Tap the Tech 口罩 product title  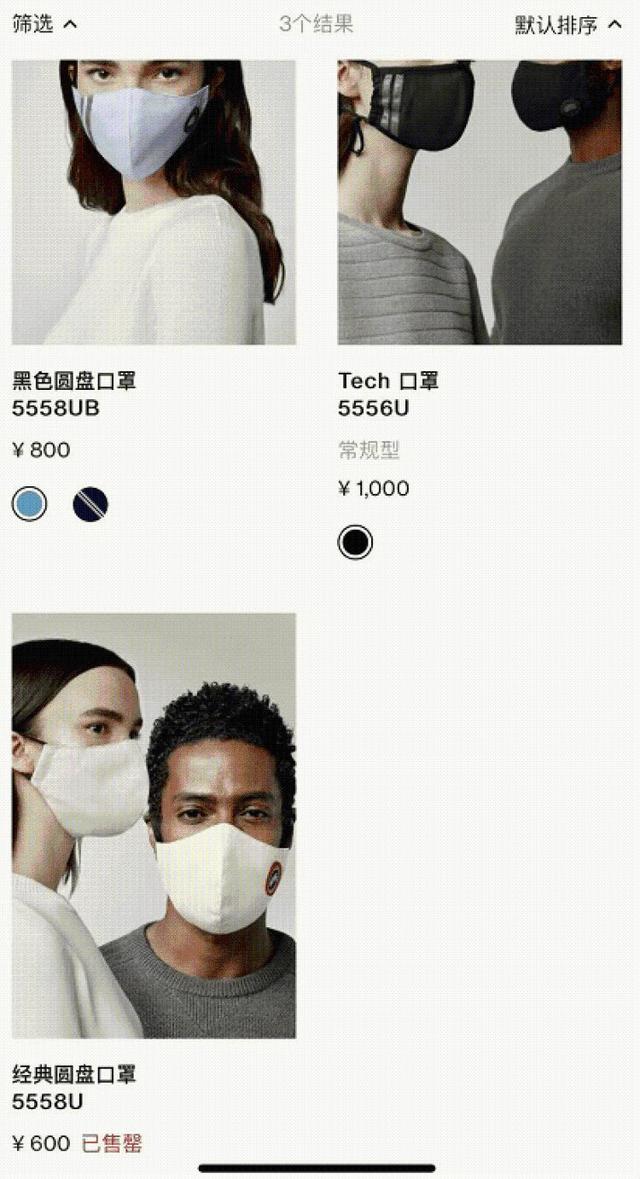[388, 381]
